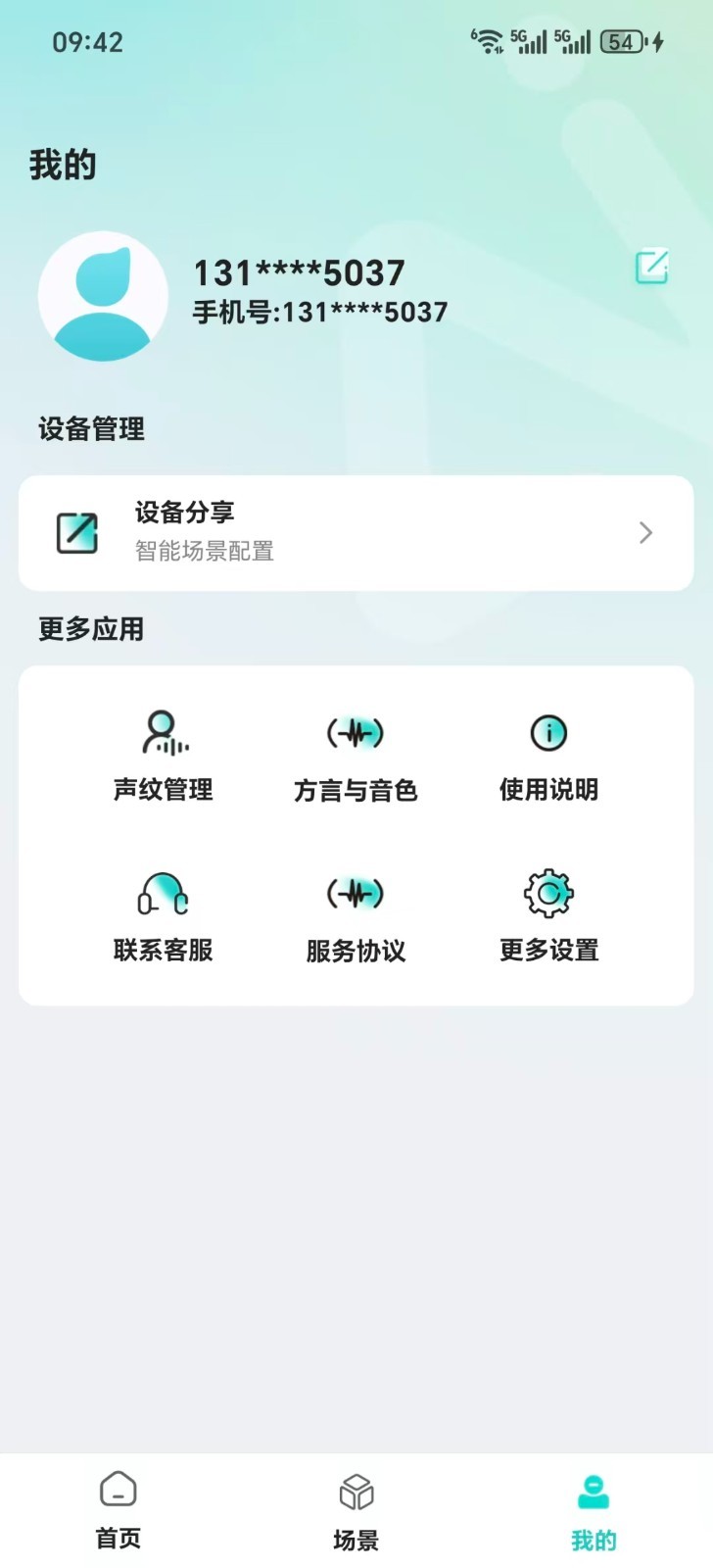Open the 设备分享 row
713x1568 pixels.
(x=356, y=532)
